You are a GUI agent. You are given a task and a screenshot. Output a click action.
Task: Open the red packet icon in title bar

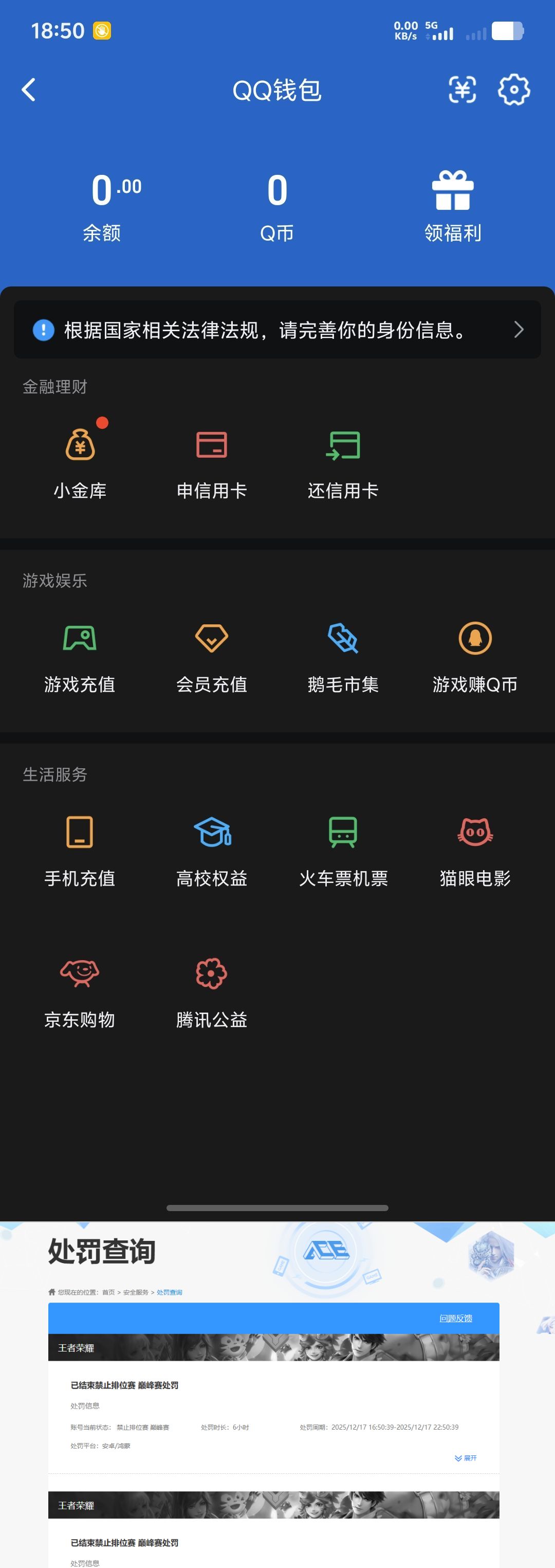[x=461, y=90]
